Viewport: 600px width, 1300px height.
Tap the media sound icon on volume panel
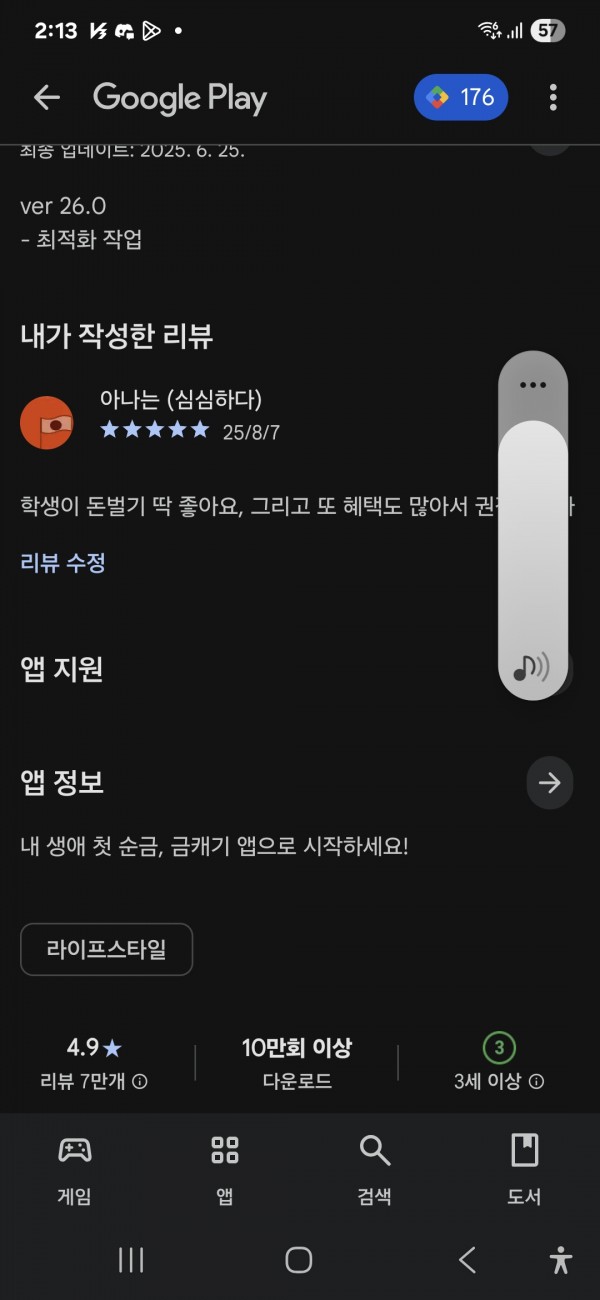coord(531,667)
